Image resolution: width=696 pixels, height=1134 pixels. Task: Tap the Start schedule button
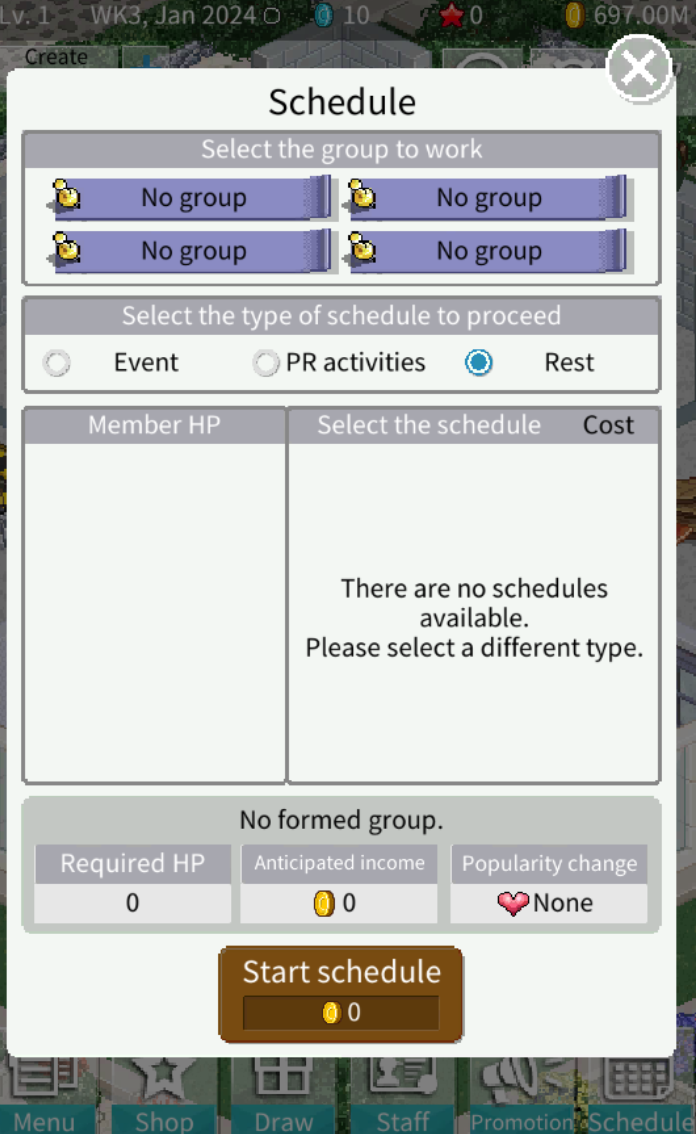click(x=341, y=994)
